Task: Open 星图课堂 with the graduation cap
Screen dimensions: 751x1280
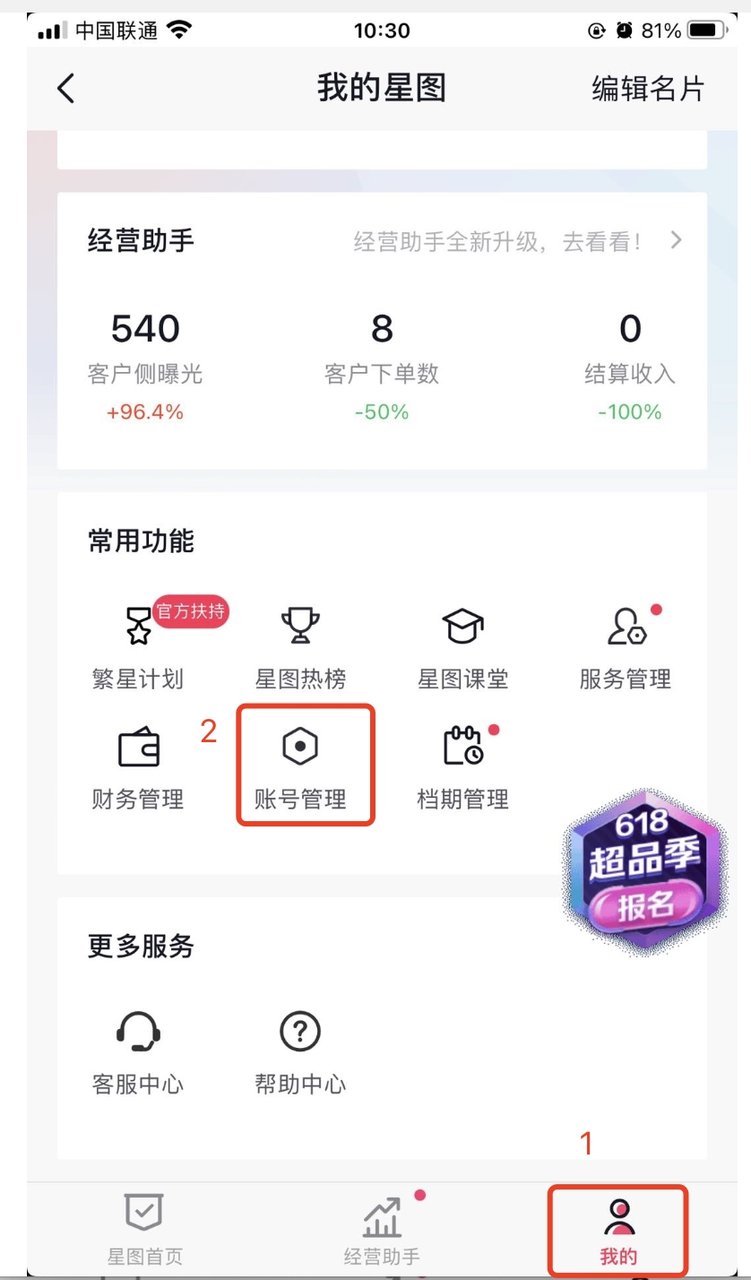Action: coord(463,646)
